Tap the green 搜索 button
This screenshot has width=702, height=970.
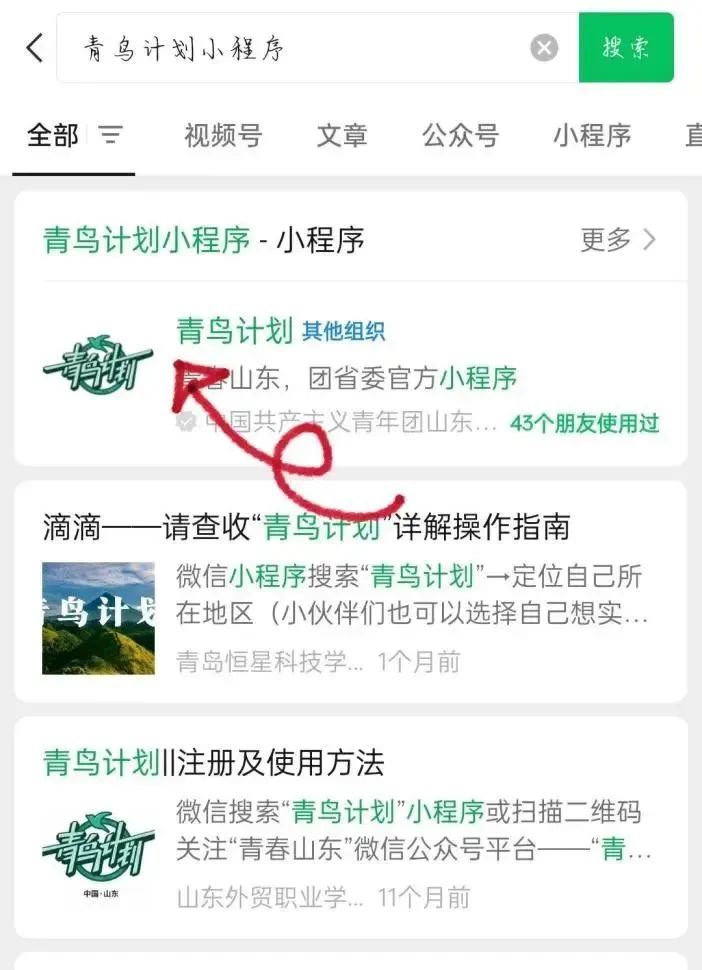click(x=626, y=48)
